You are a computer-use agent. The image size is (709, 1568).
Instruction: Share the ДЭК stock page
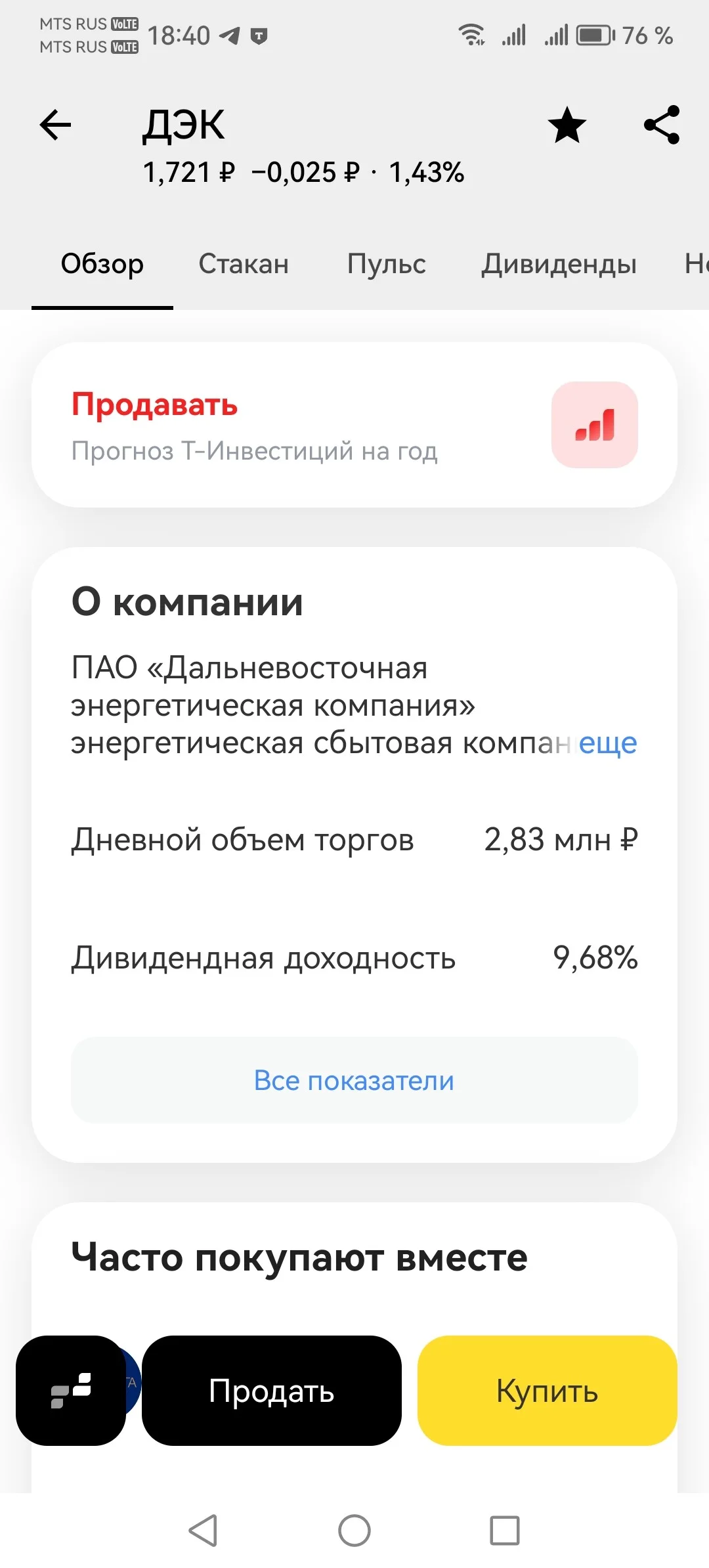[x=662, y=125]
